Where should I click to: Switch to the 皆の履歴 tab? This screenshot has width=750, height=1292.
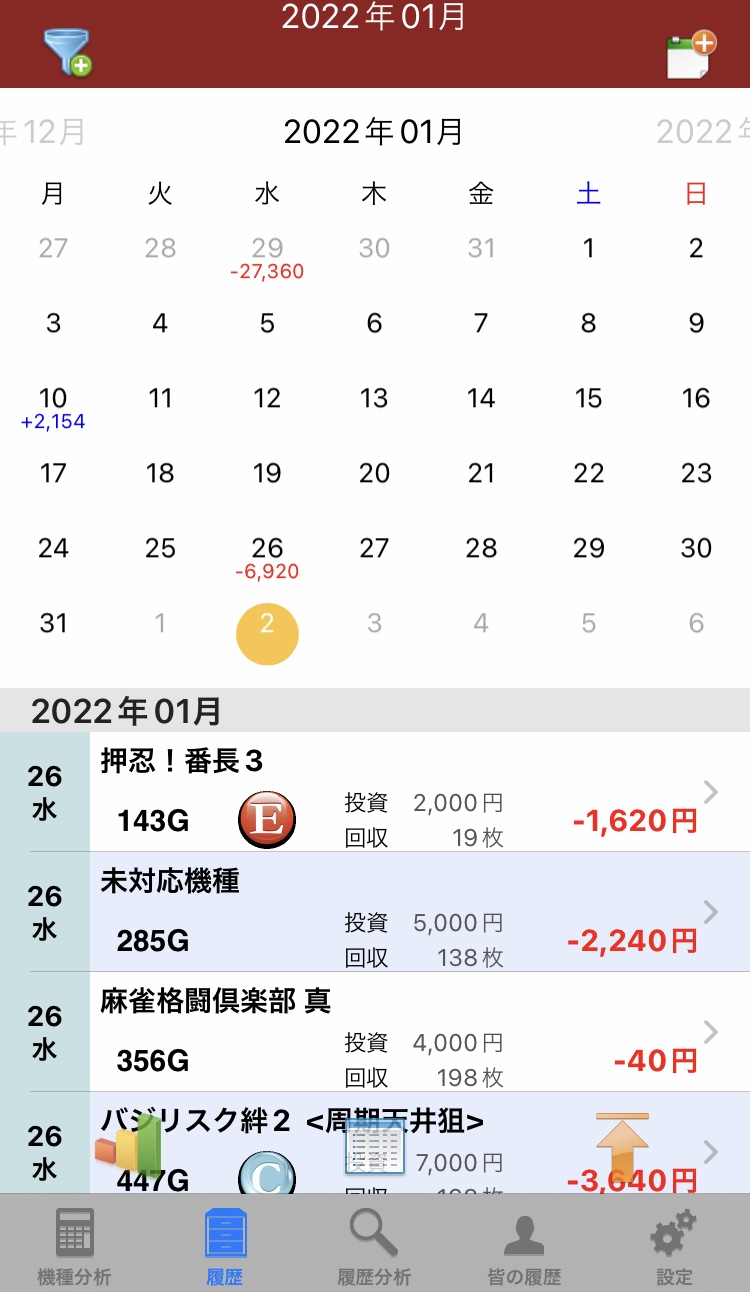524,1245
